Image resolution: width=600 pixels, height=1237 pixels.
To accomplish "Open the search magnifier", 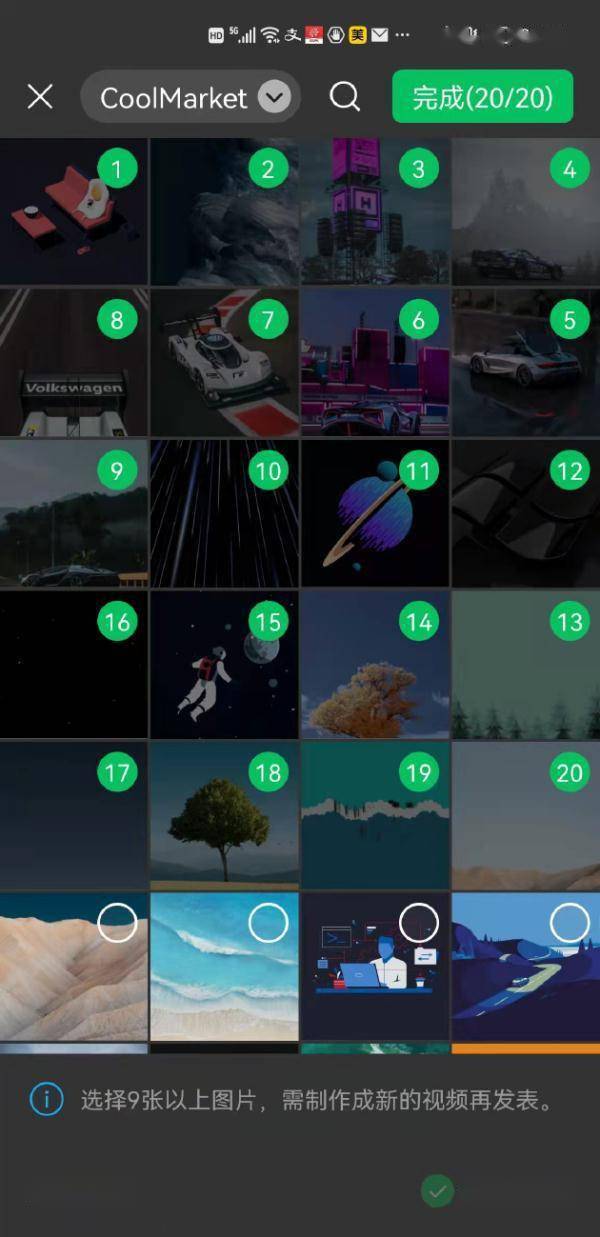I will point(345,97).
